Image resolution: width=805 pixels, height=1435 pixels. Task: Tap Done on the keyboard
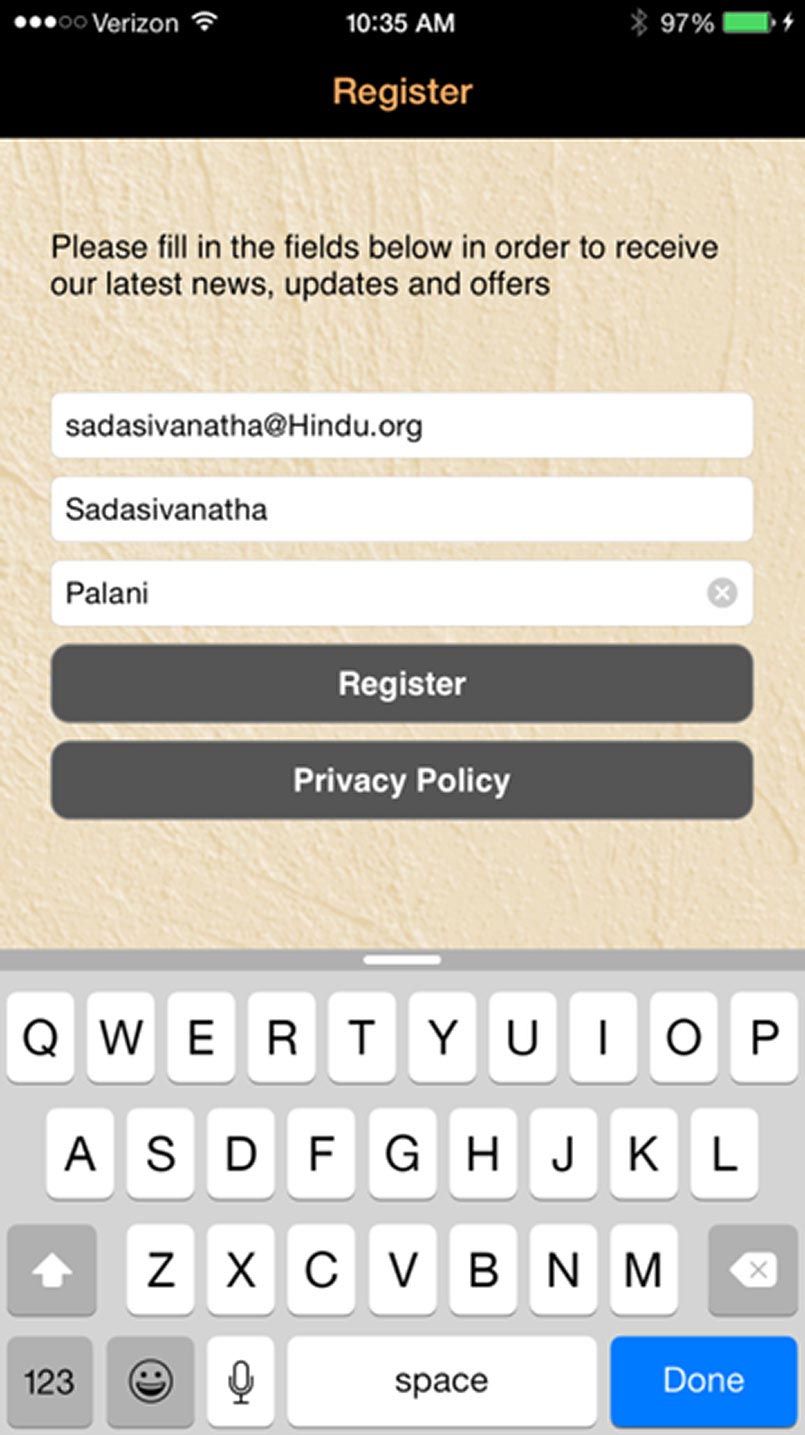(x=703, y=1381)
